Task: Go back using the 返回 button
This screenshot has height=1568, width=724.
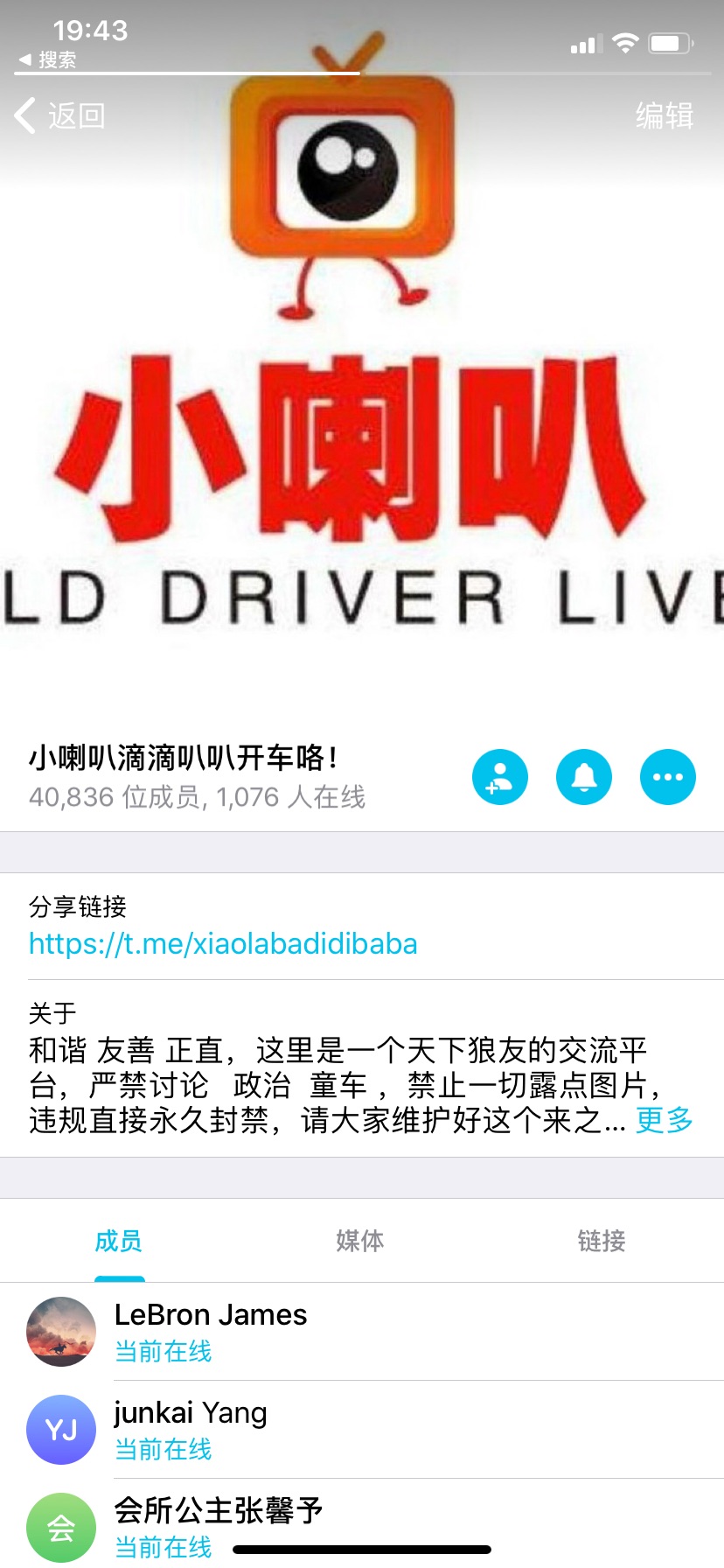Action: click(59, 115)
